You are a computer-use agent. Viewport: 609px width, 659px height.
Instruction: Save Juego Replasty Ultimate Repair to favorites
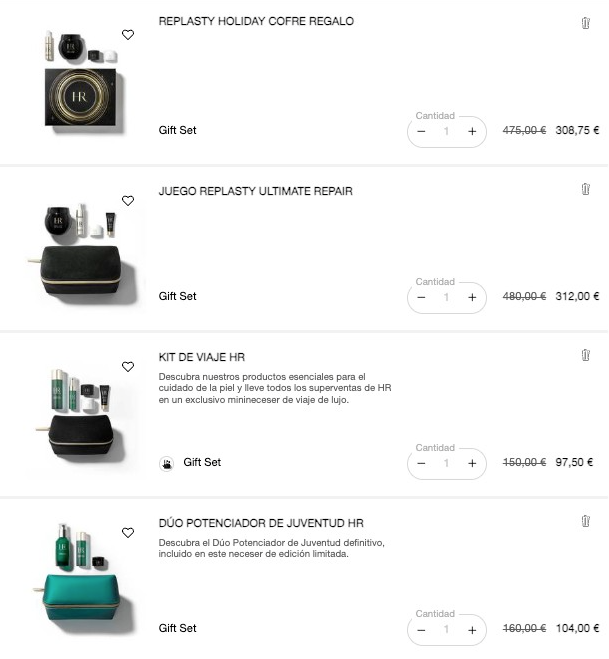pos(128,201)
